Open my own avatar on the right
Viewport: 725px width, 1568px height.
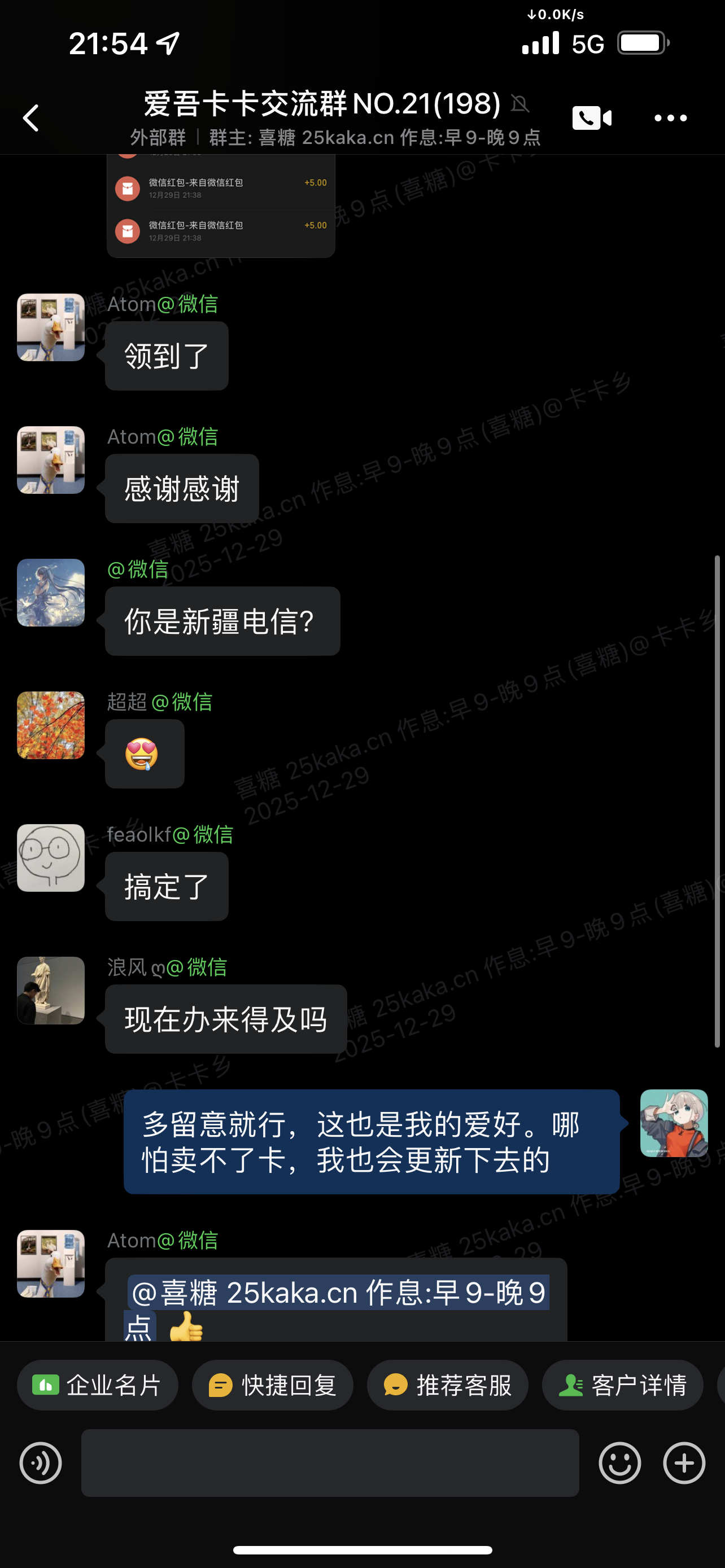(x=673, y=1123)
